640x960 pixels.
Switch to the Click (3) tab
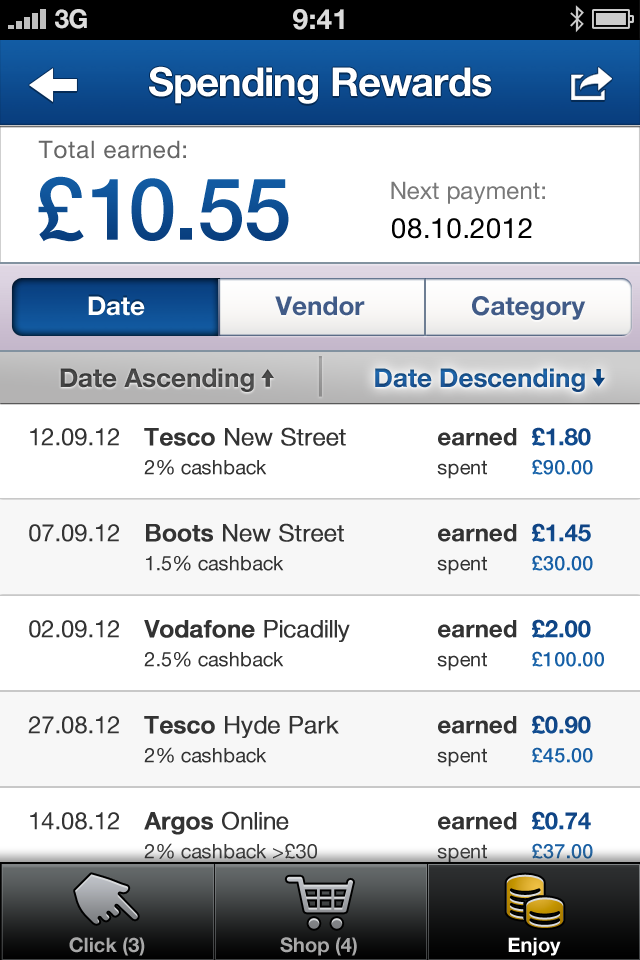click(107, 912)
